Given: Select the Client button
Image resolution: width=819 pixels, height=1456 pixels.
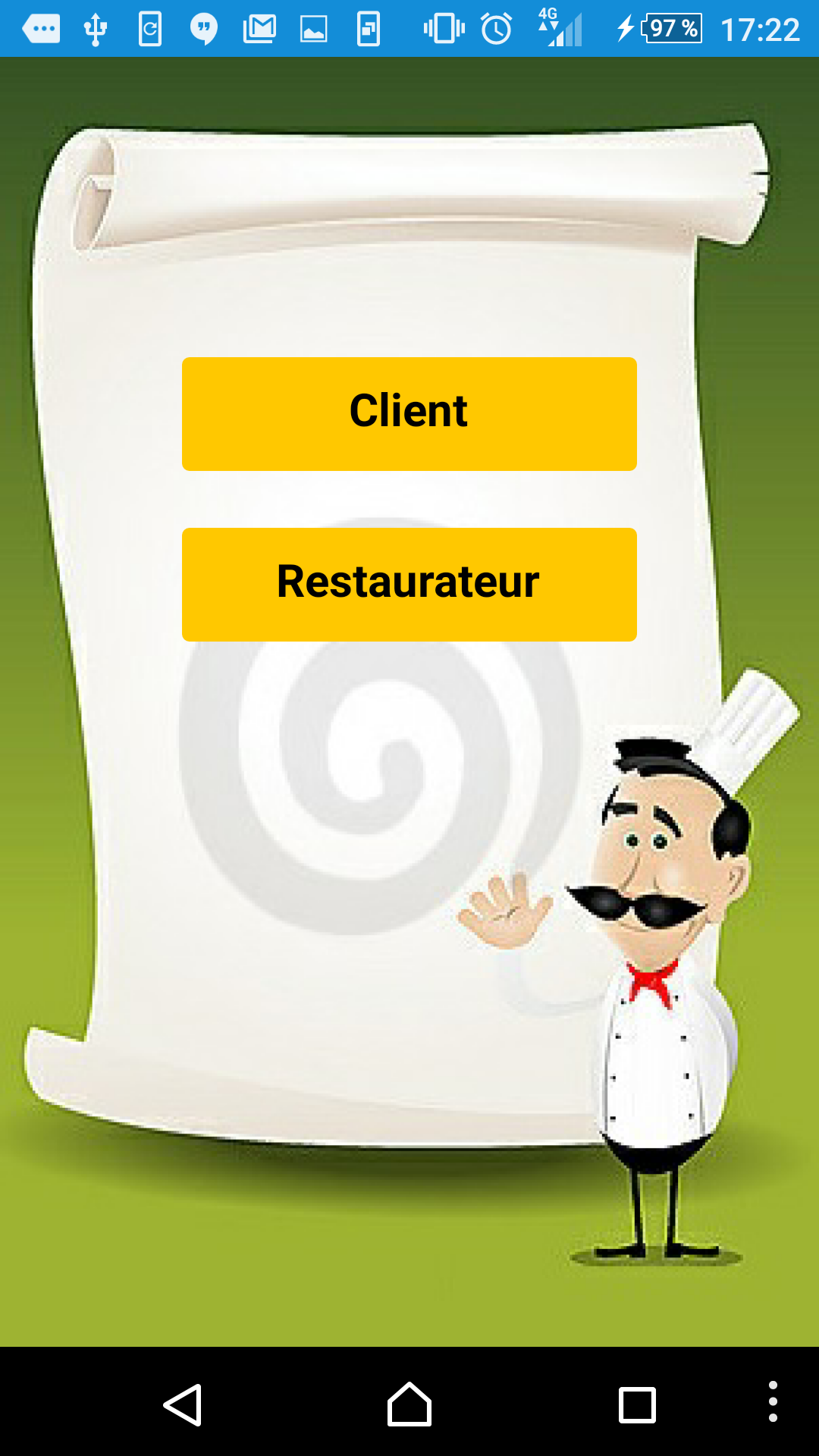Looking at the screenshot, I should point(409,413).
